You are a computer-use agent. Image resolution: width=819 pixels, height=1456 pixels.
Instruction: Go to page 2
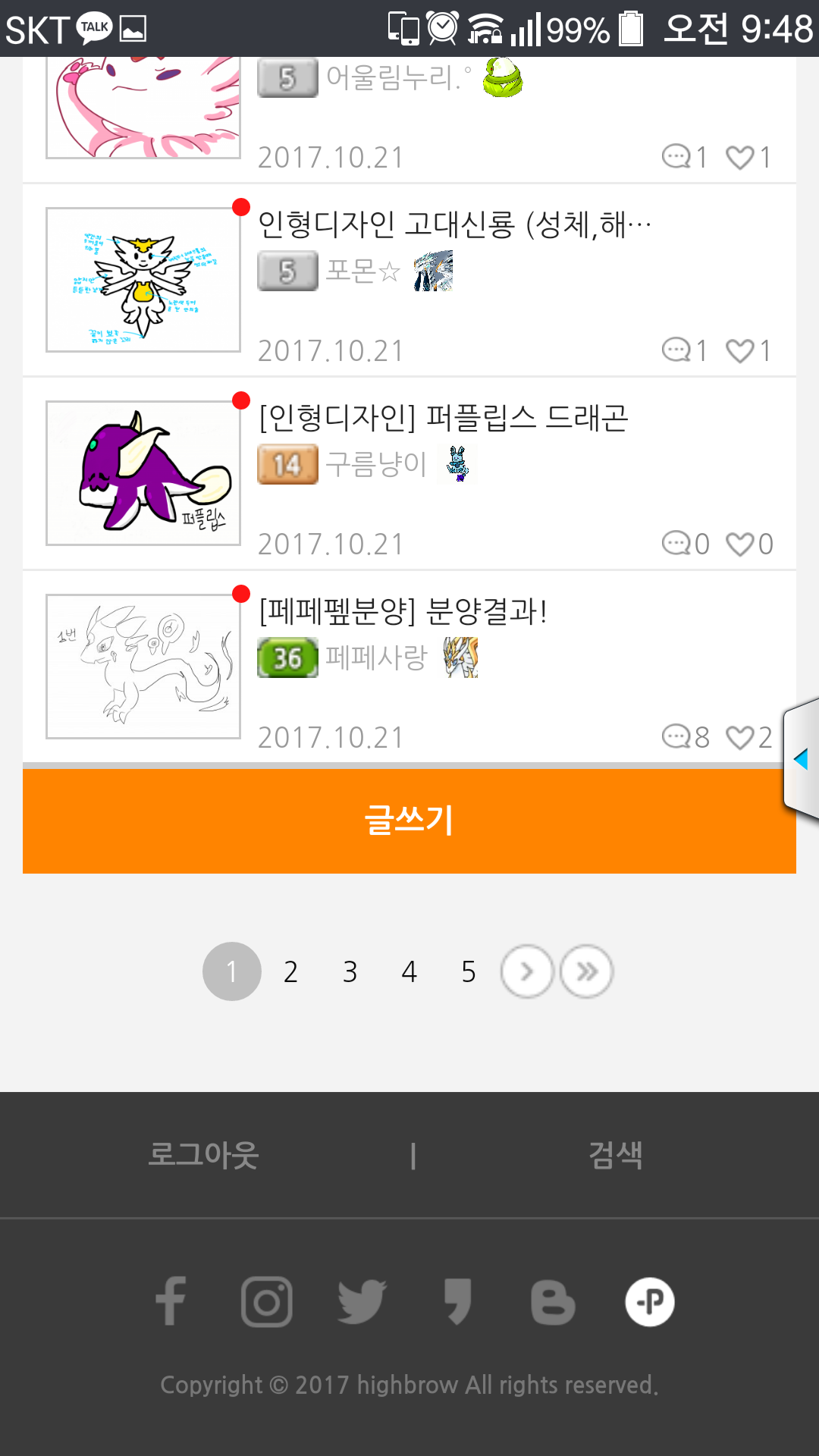290,972
